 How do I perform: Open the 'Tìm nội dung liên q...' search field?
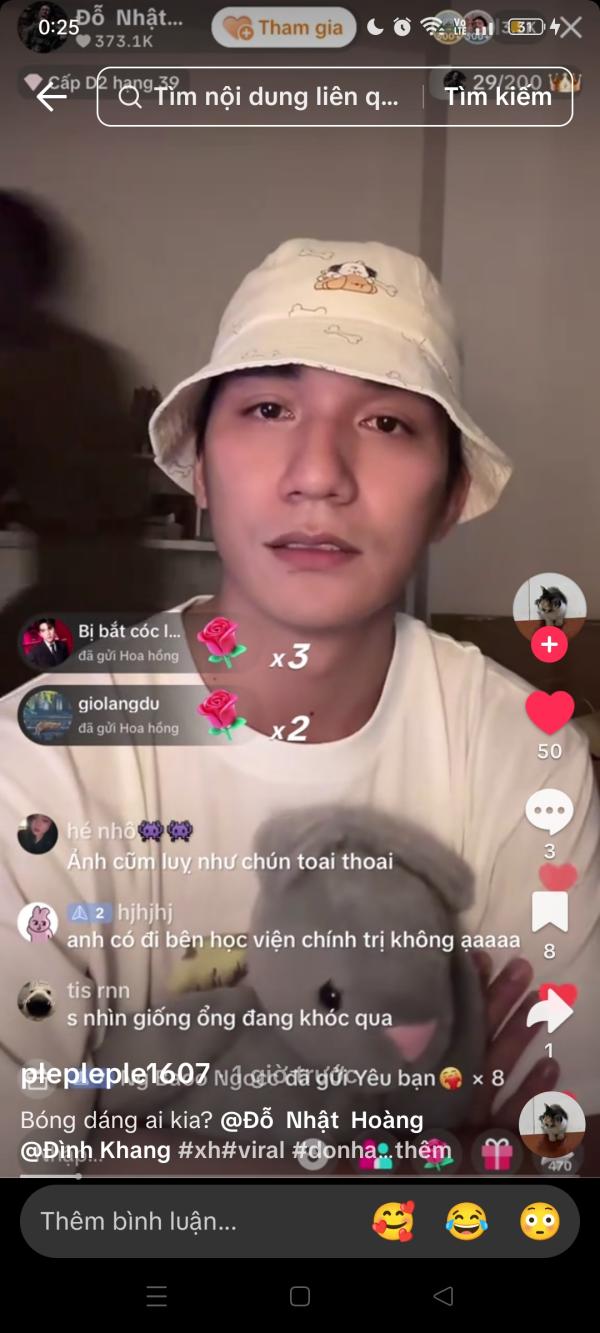[260, 97]
